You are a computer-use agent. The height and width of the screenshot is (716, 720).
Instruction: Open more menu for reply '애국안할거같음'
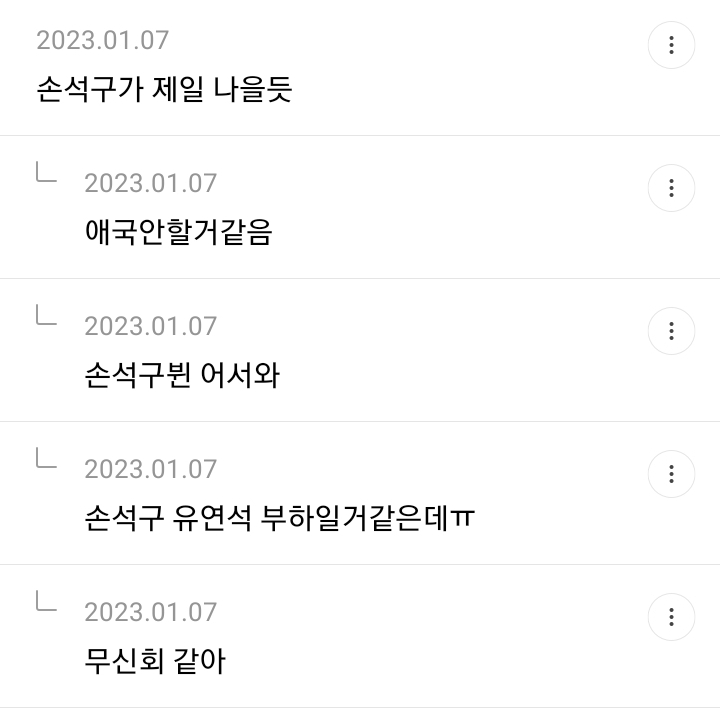coord(671,188)
